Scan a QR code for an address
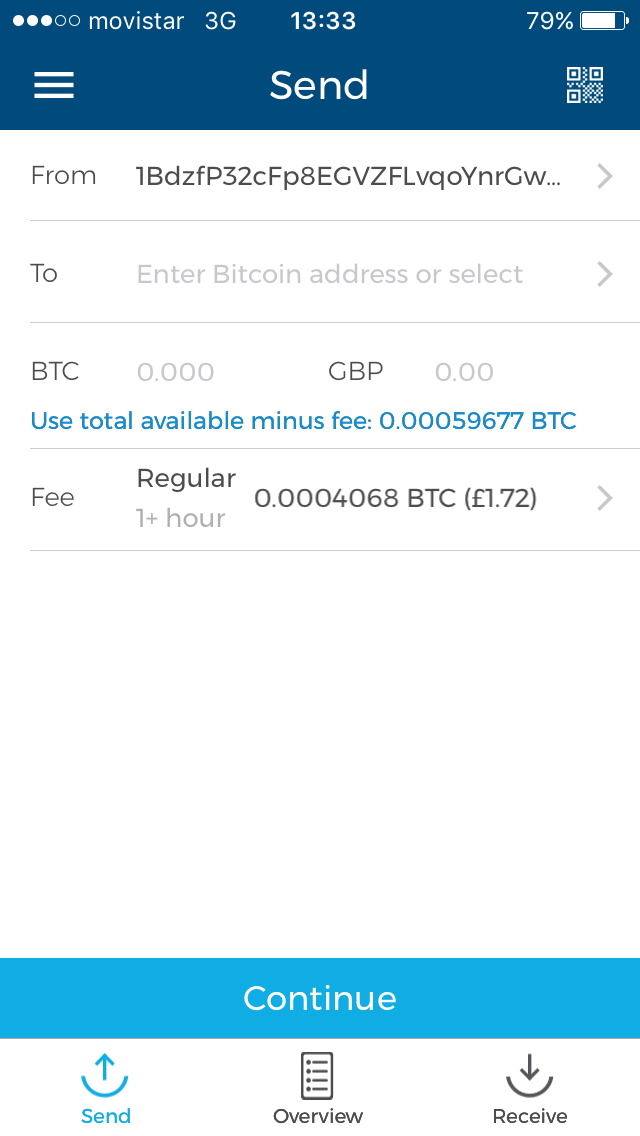640x1136 pixels. click(x=584, y=85)
